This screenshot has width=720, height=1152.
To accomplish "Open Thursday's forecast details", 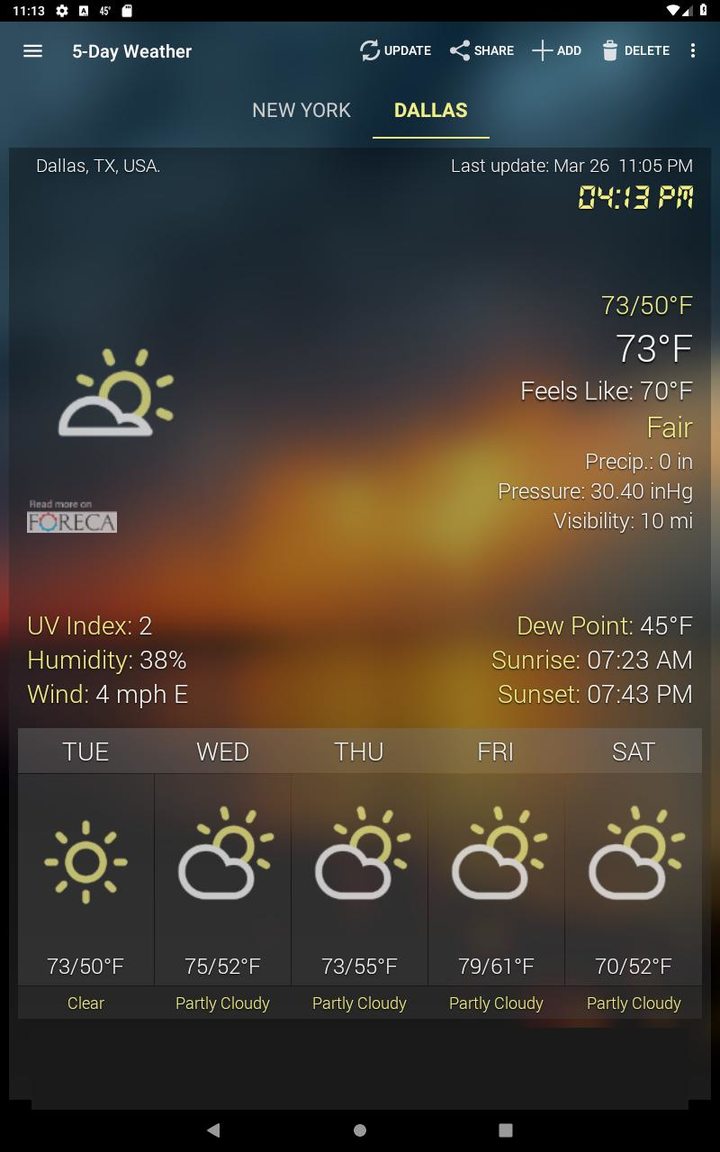I will pyautogui.click(x=360, y=880).
